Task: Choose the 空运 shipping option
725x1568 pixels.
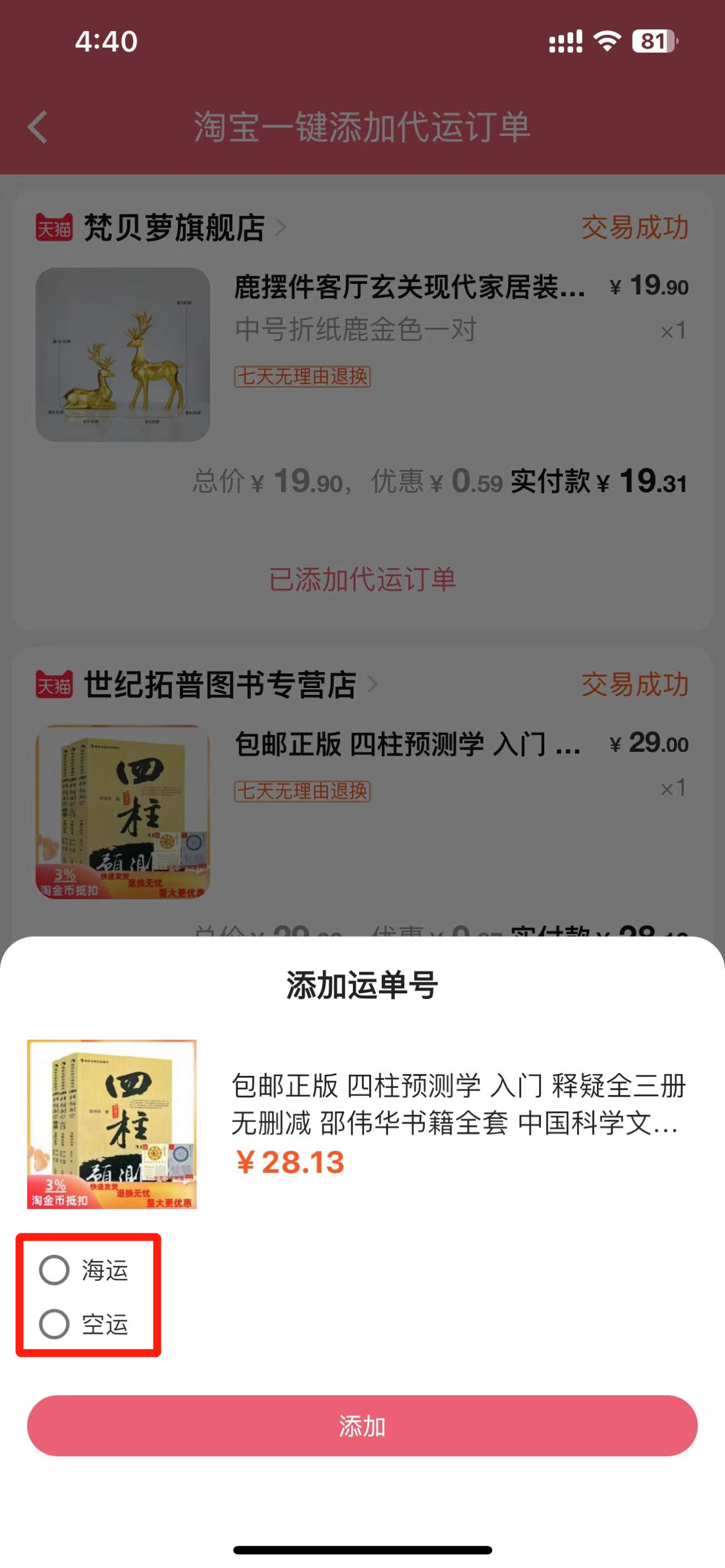Action: 54,1324
